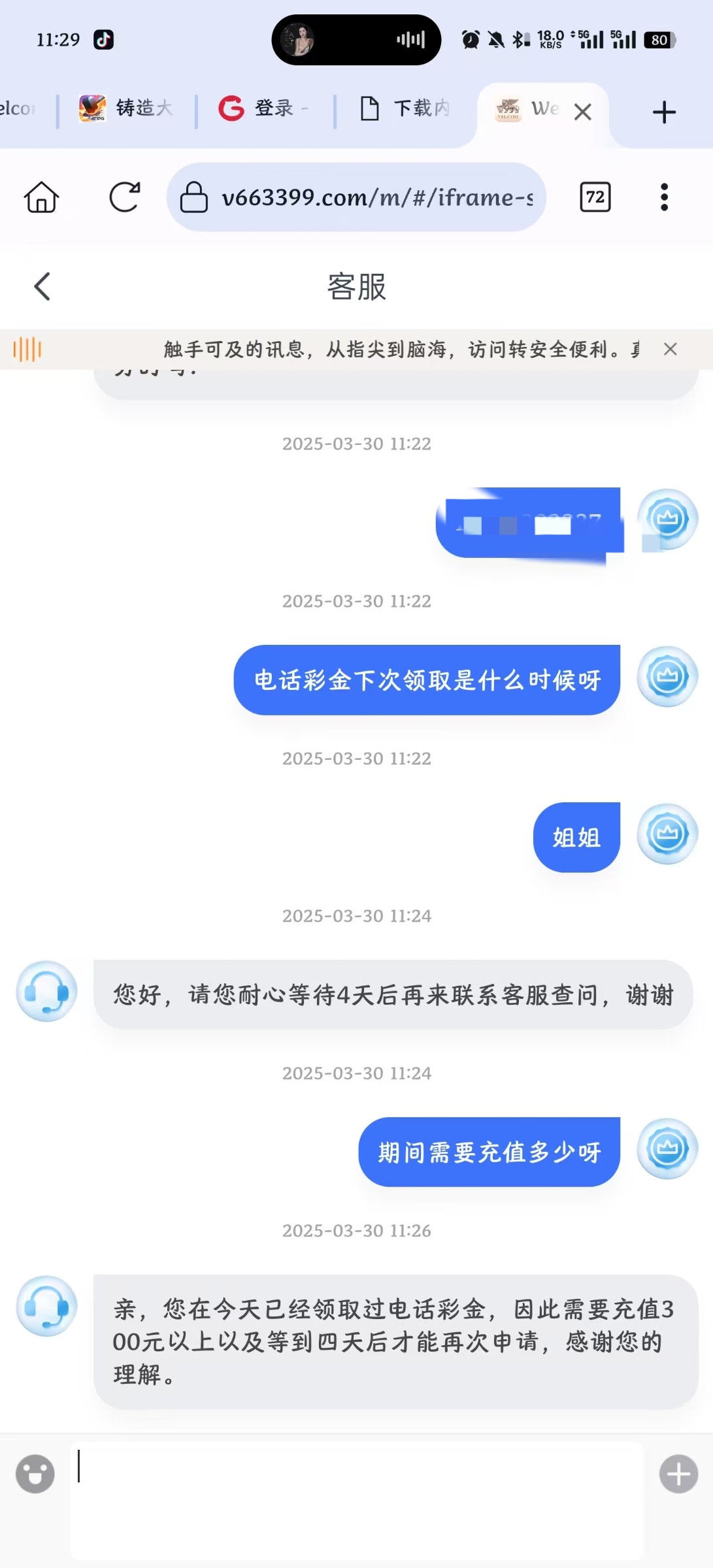Open the emoji picker in the chat
Image resolution: width=713 pixels, height=1568 pixels.
point(35,1474)
